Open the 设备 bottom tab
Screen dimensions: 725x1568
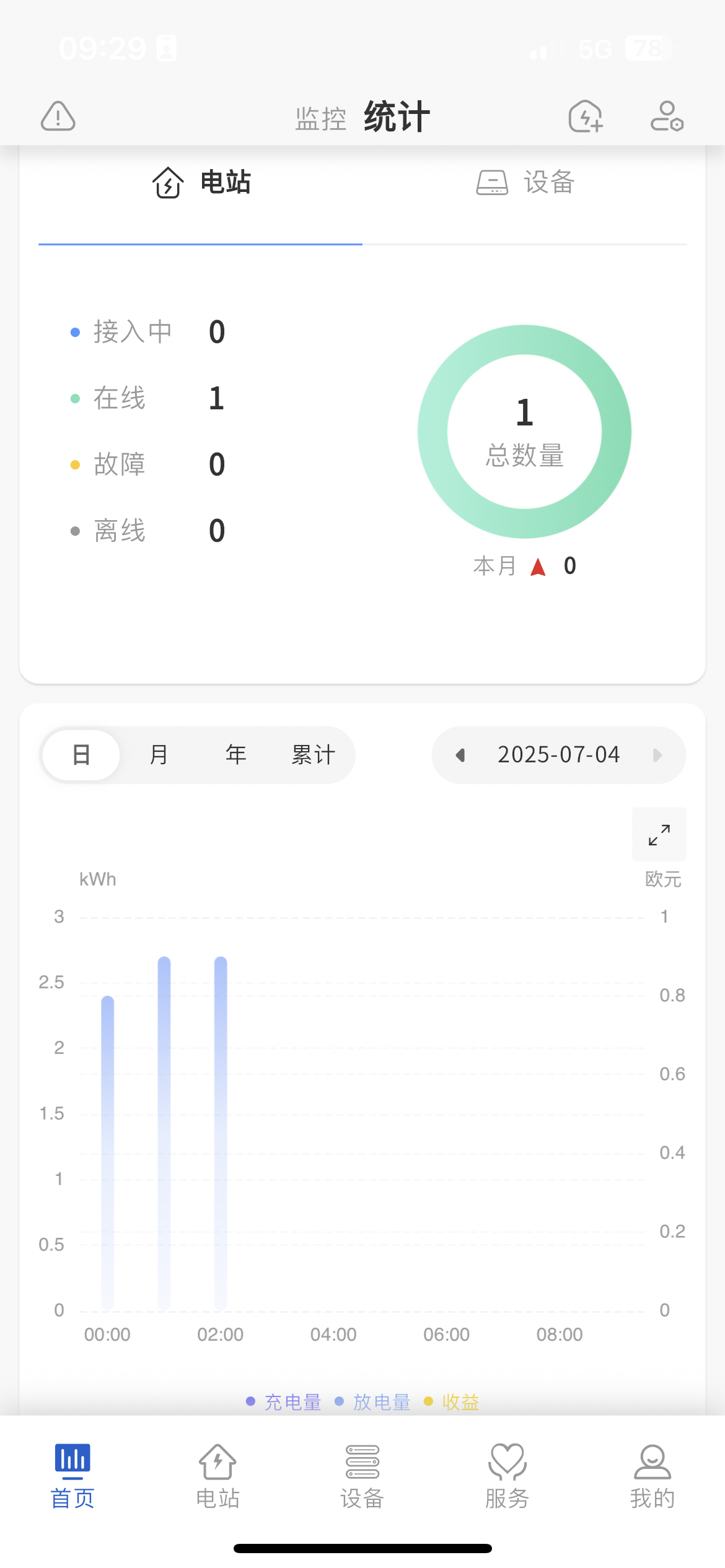362,1476
